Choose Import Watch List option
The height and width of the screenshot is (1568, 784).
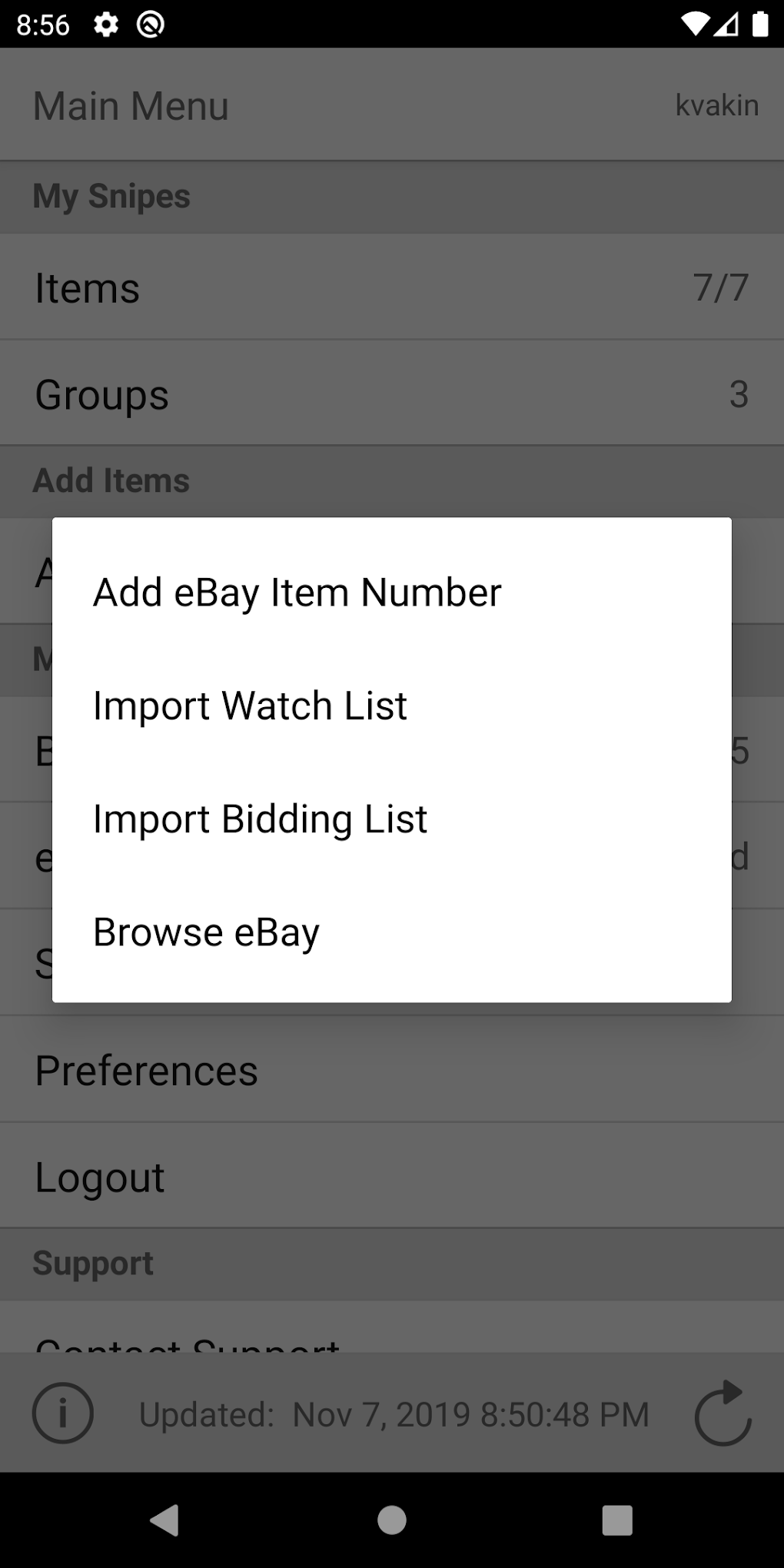click(x=250, y=706)
